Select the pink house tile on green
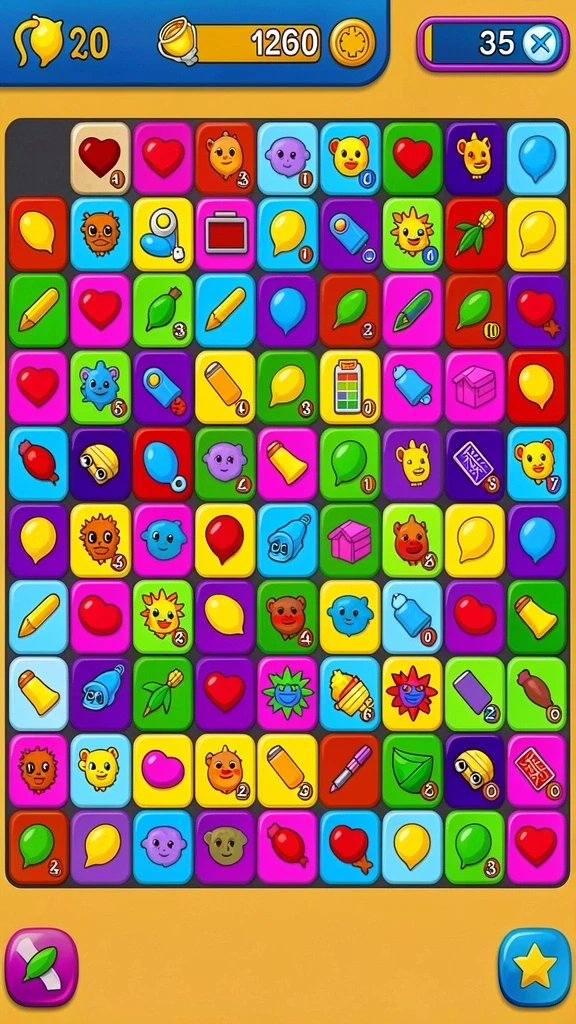This screenshot has width=576, height=1024. coord(350,541)
